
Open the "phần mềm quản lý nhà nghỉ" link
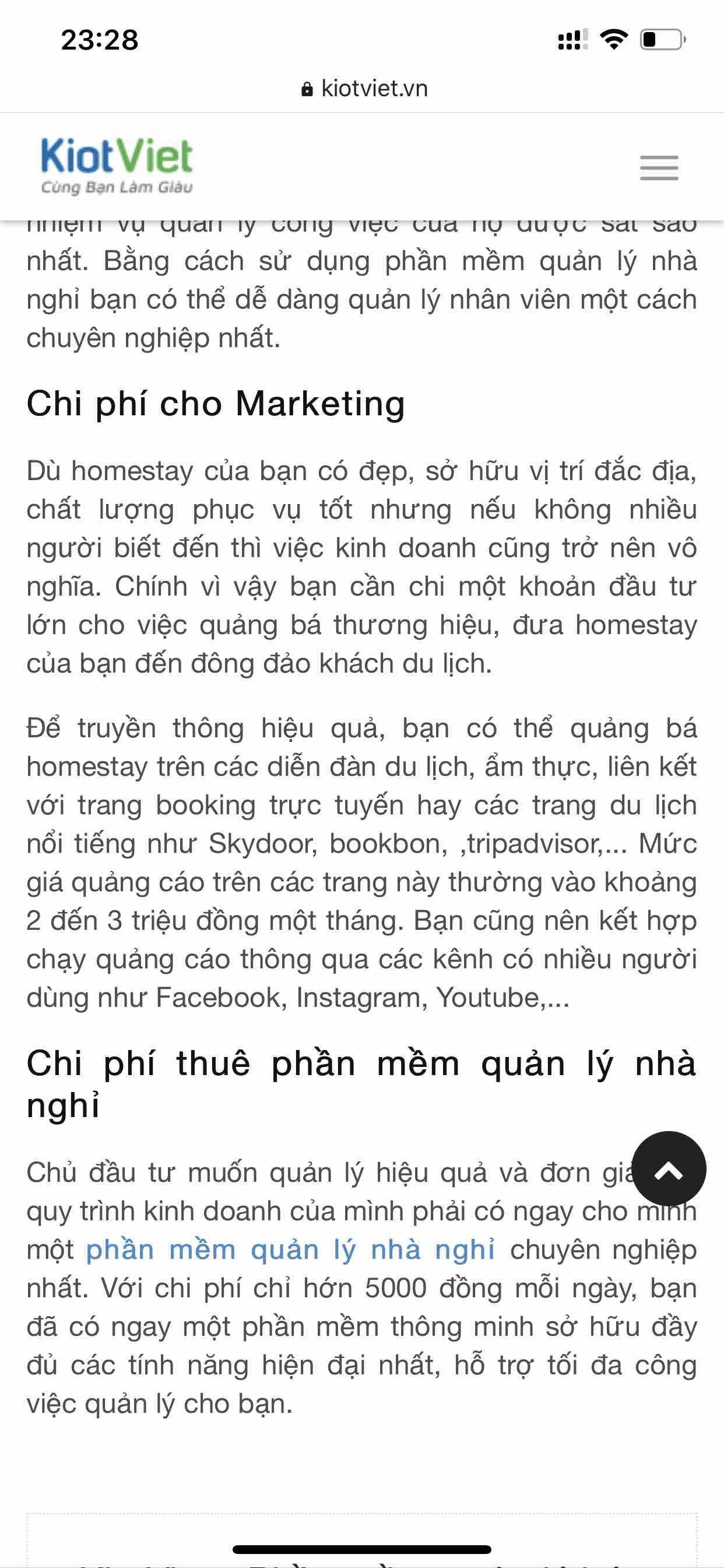[x=290, y=1250]
